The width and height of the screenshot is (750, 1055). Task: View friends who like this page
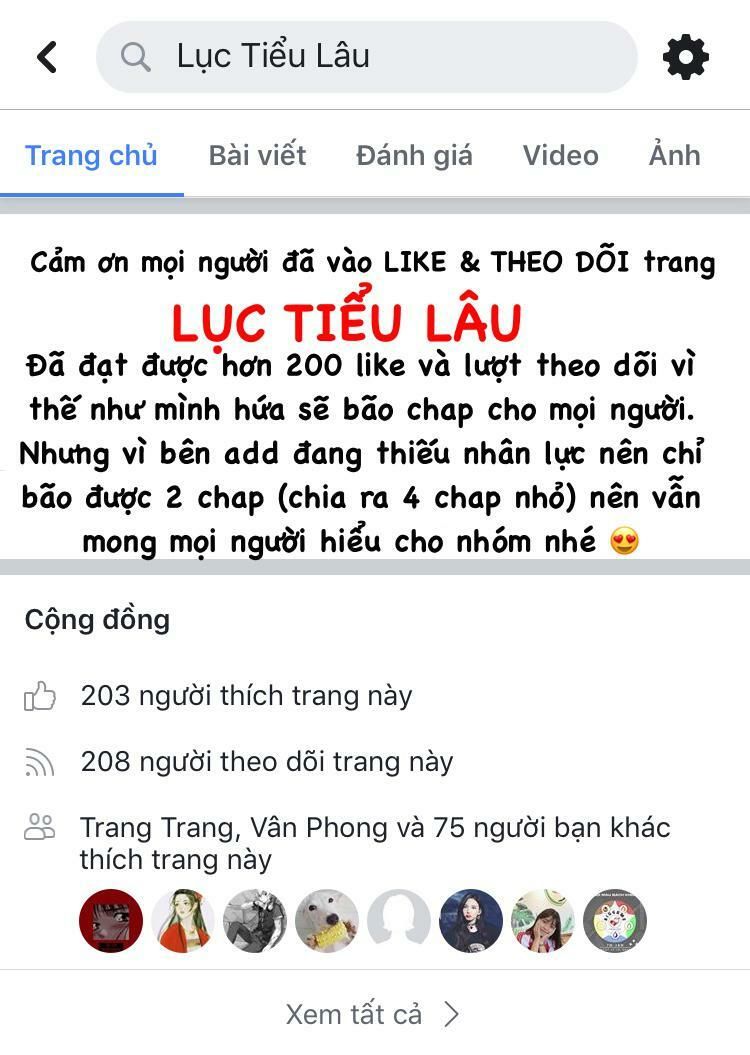point(374,843)
